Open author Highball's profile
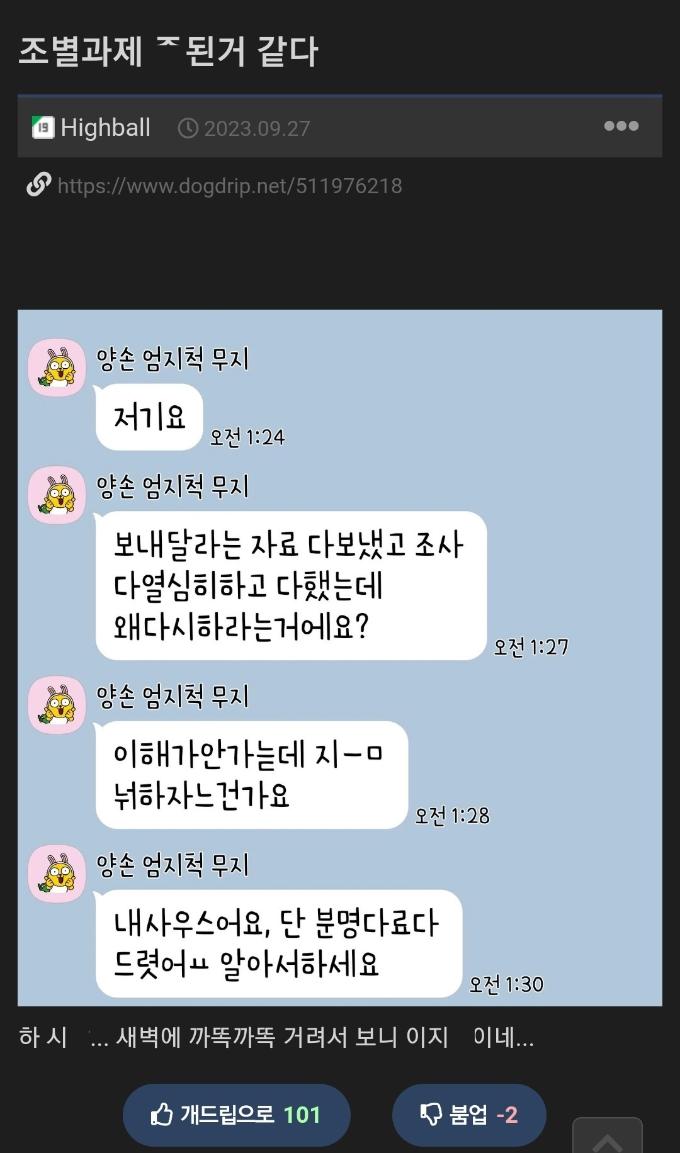The image size is (680, 1153). tap(104, 128)
